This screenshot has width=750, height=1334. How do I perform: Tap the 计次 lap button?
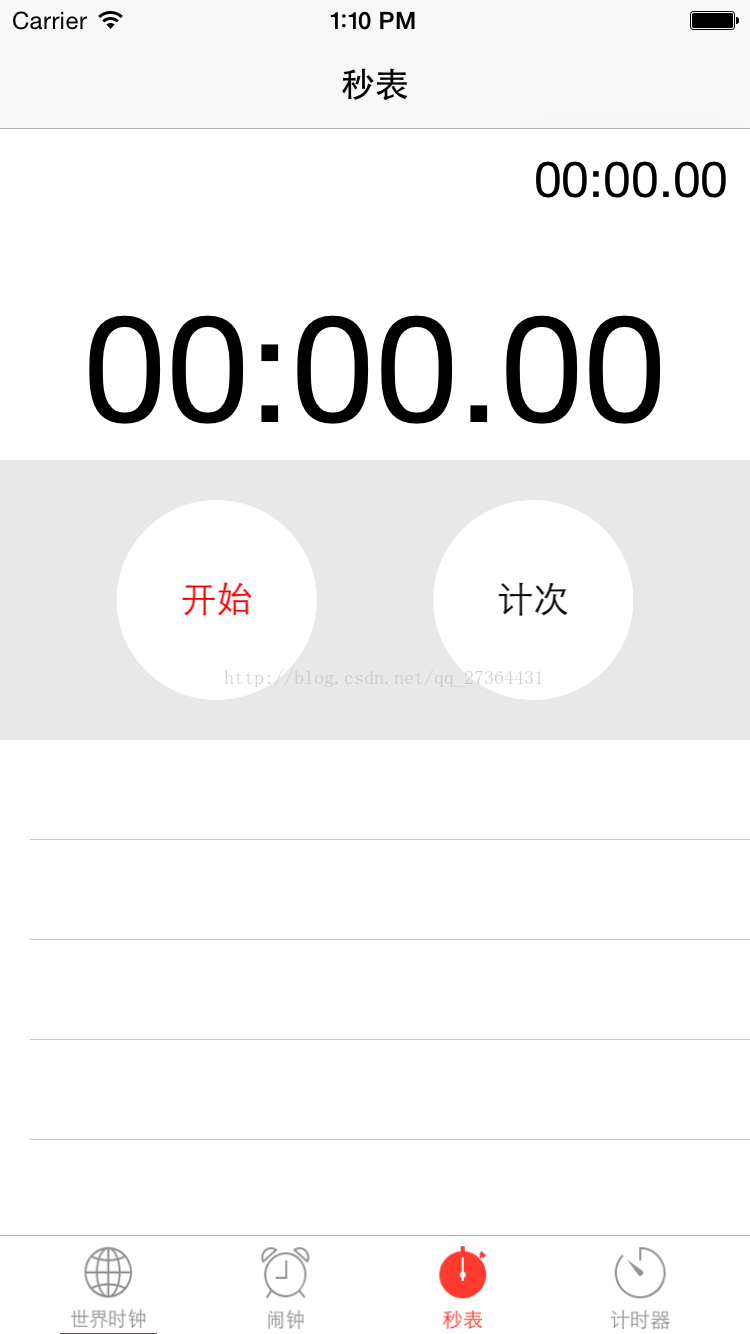[533, 600]
